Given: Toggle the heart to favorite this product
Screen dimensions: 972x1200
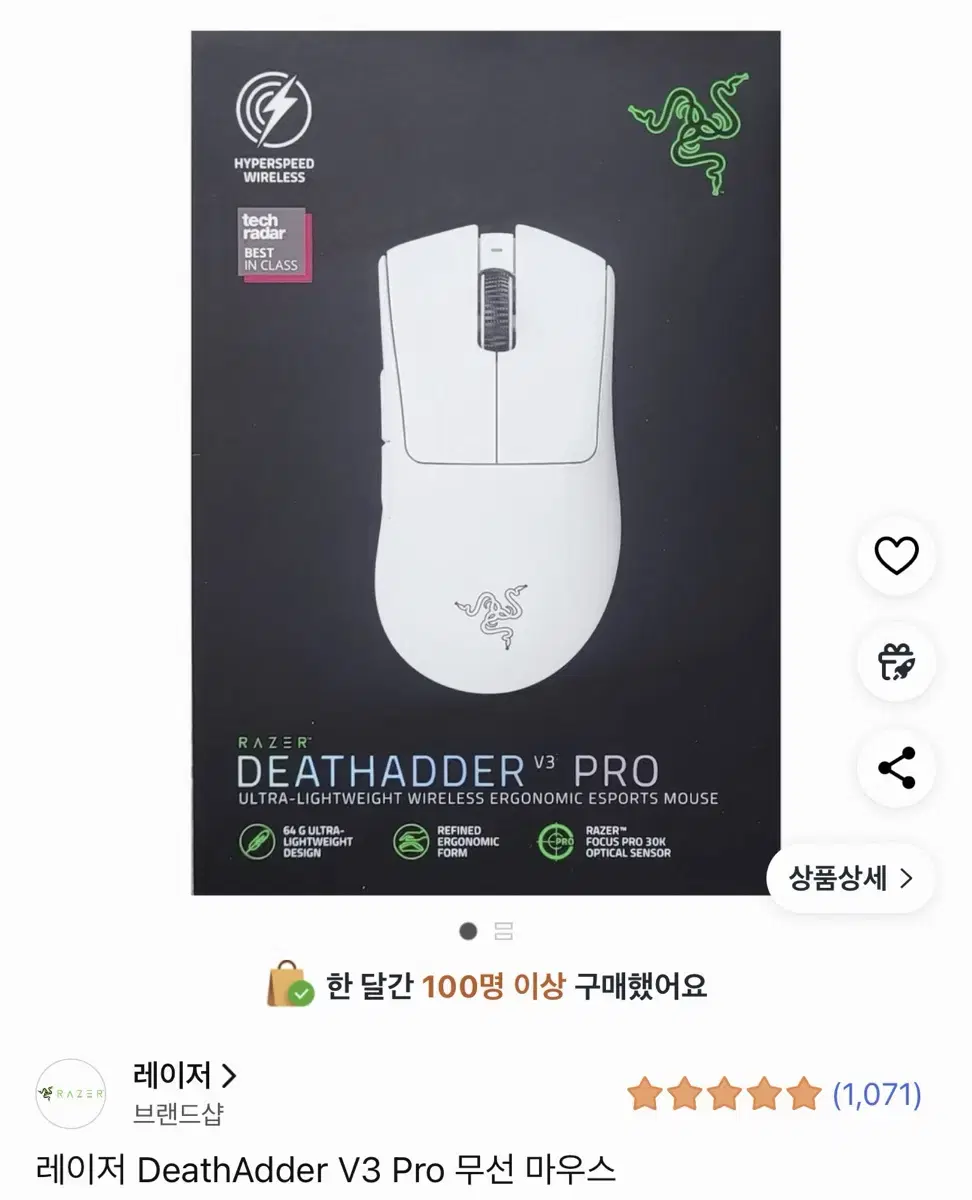Looking at the screenshot, I should point(895,557).
